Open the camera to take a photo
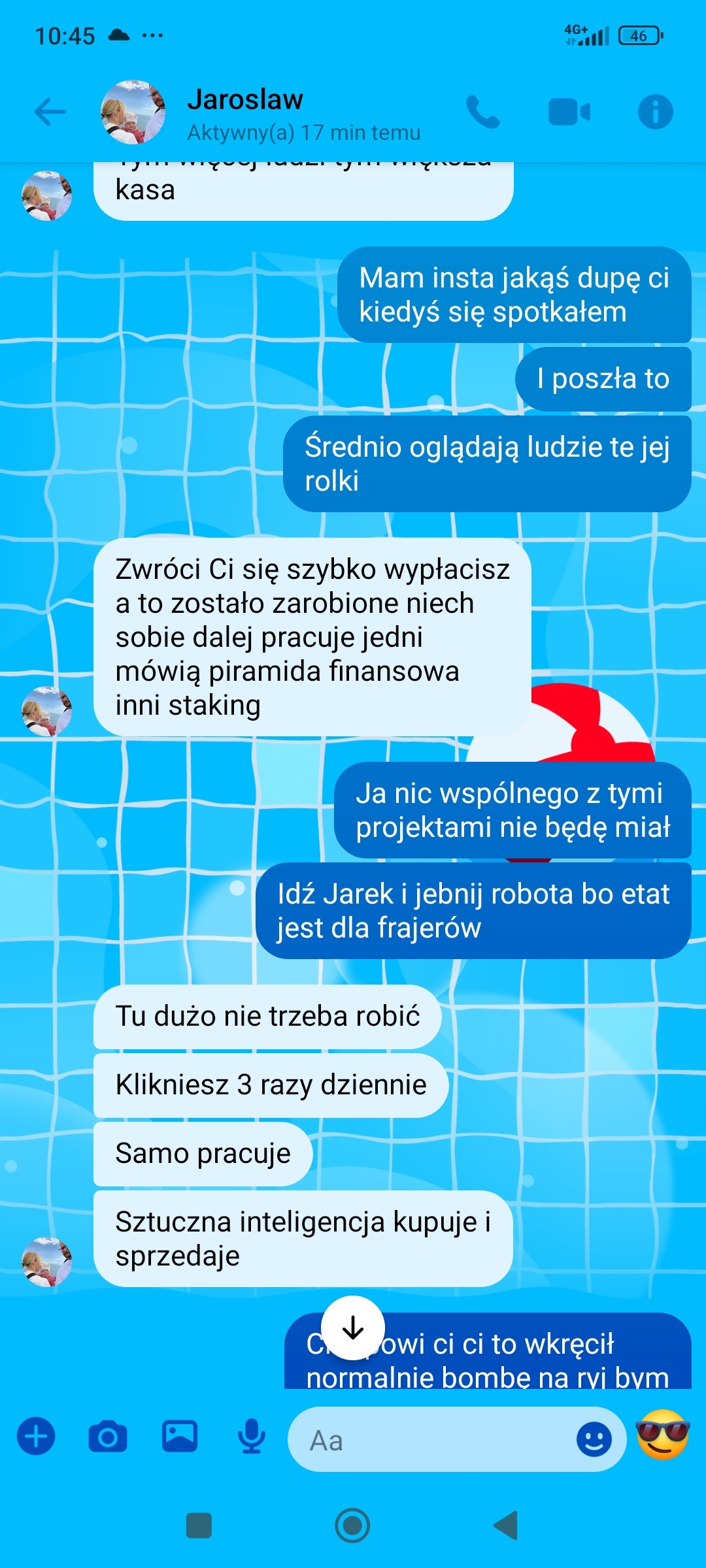The image size is (706, 1568). (108, 1437)
